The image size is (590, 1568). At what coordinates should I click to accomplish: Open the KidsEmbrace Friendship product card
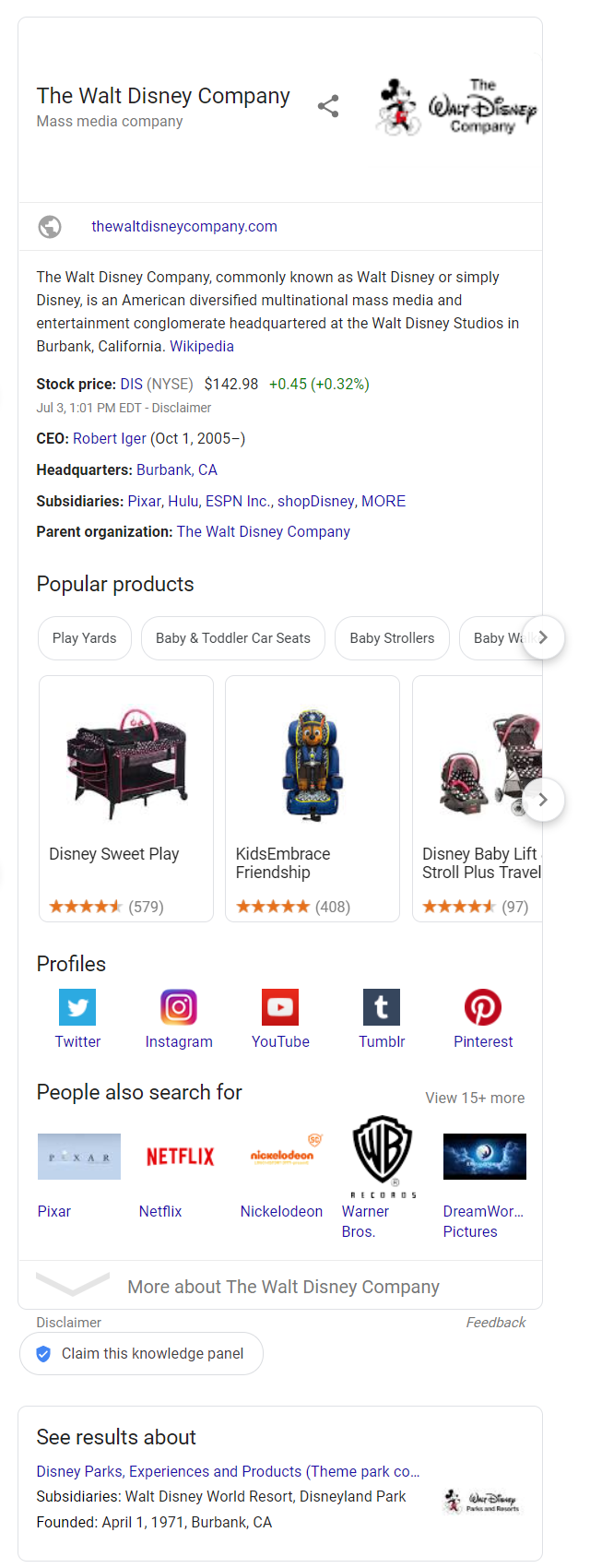coord(312,798)
